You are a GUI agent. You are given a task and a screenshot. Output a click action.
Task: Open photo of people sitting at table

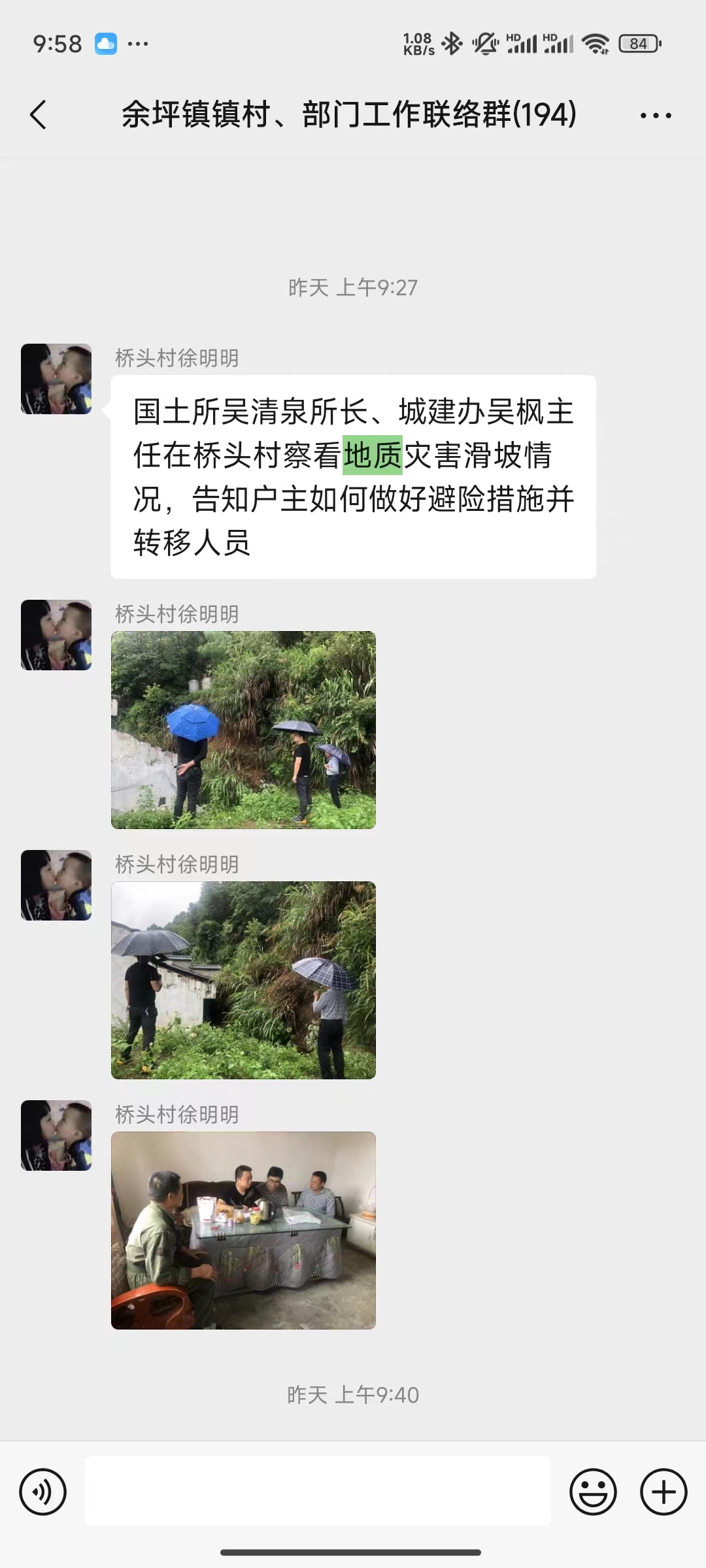pyautogui.click(x=243, y=1230)
